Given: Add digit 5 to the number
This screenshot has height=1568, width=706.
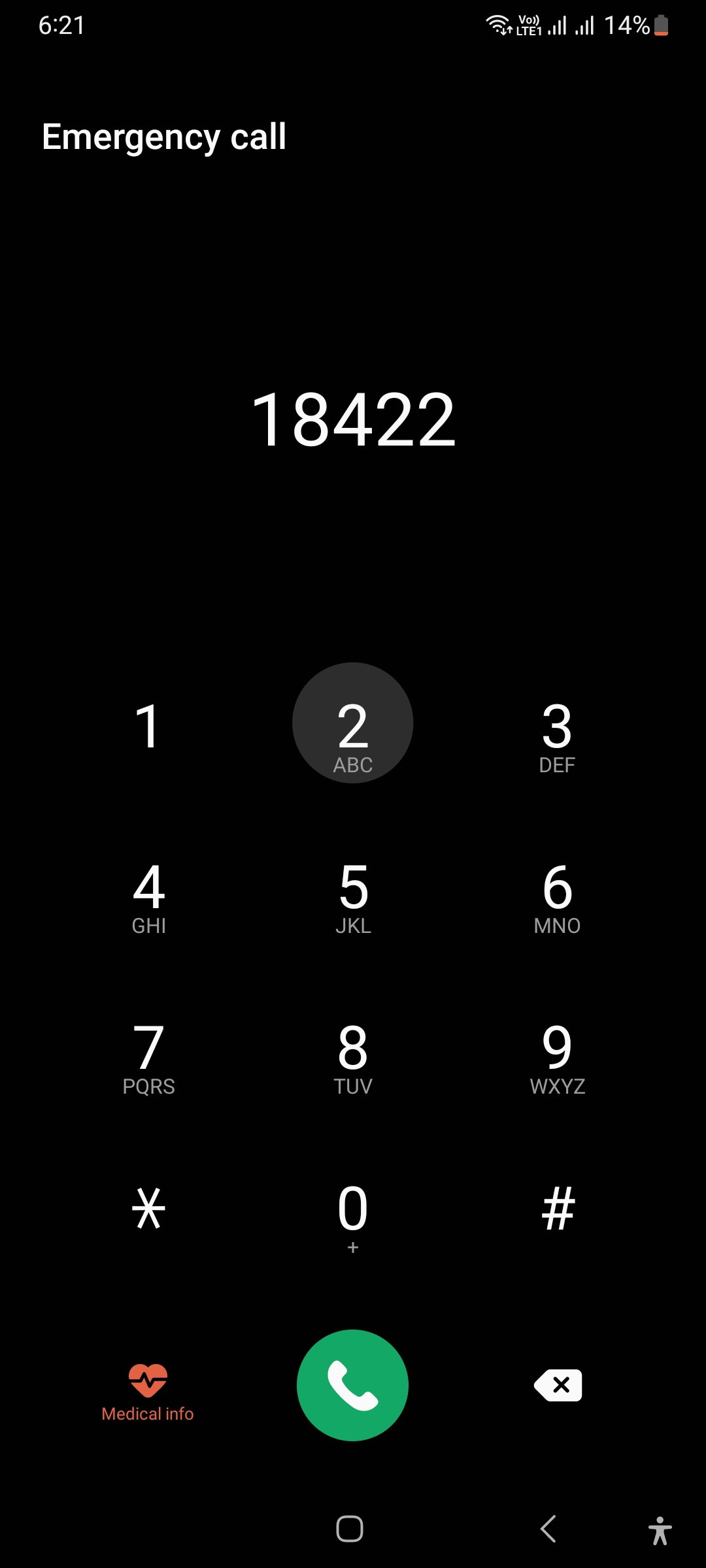Looking at the screenshot, I should 353,895.
